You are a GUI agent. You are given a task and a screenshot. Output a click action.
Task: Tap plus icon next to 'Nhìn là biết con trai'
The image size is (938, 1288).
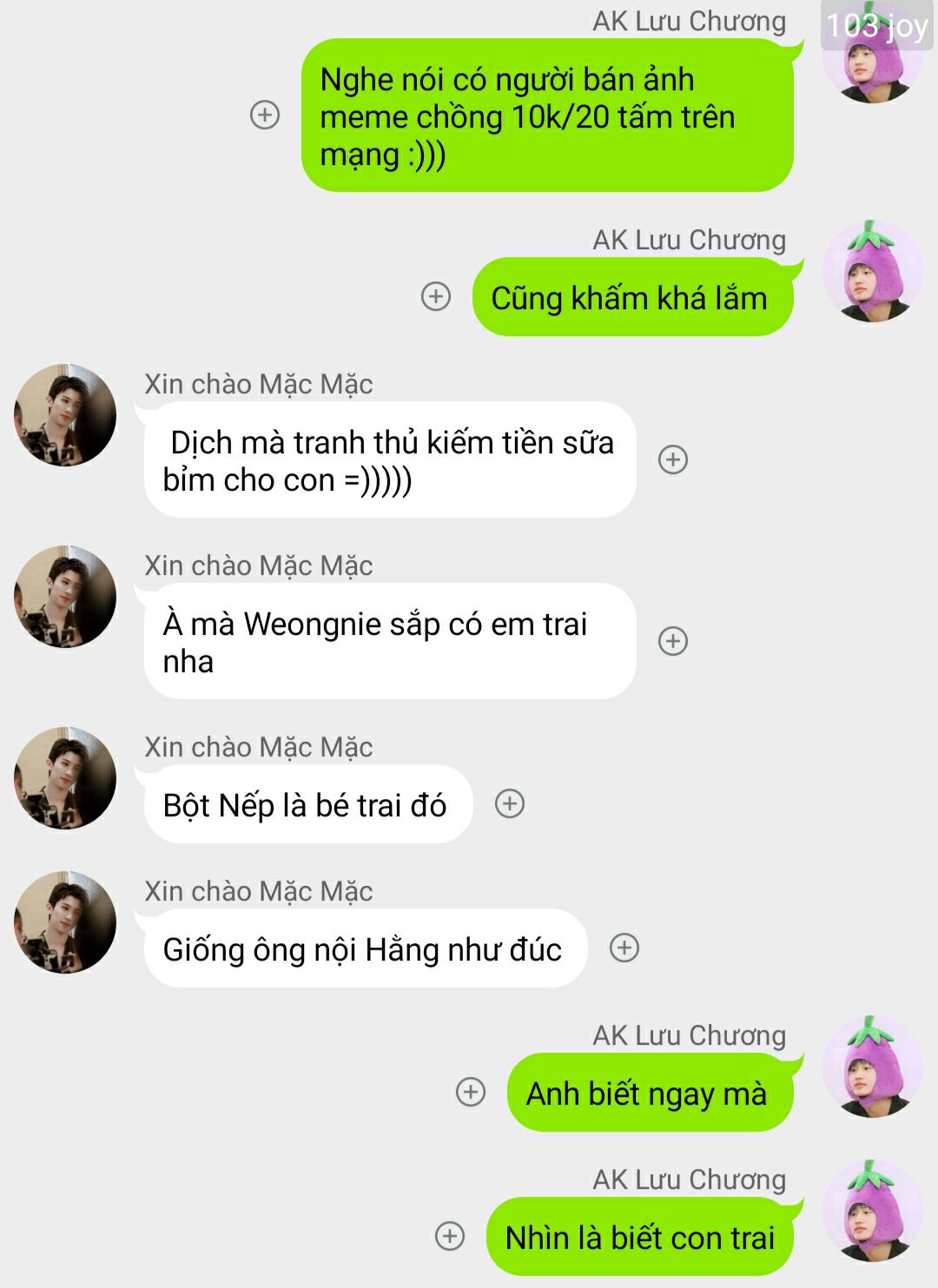(450, 1236)
